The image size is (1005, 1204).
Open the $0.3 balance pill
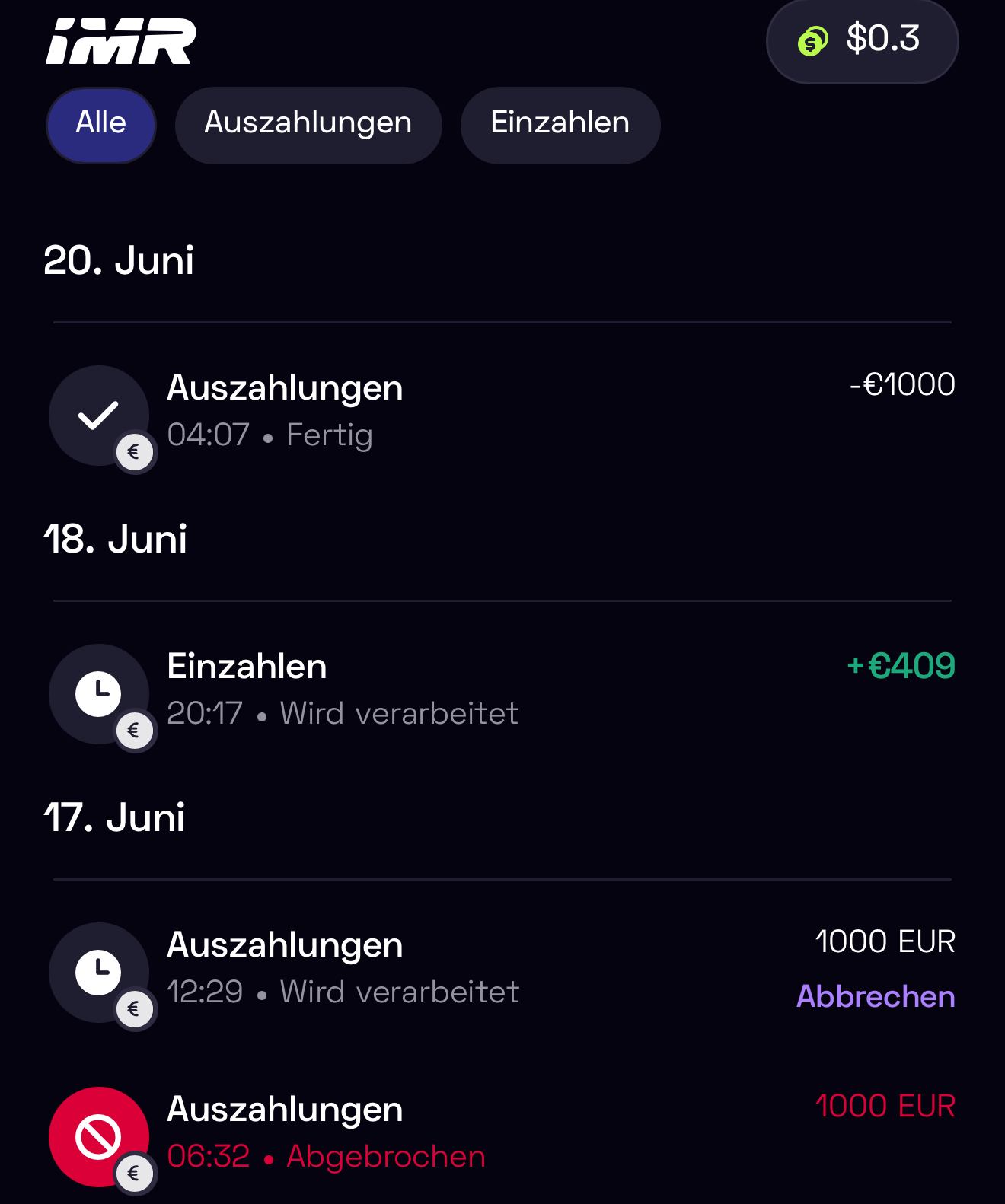(862, 41)
